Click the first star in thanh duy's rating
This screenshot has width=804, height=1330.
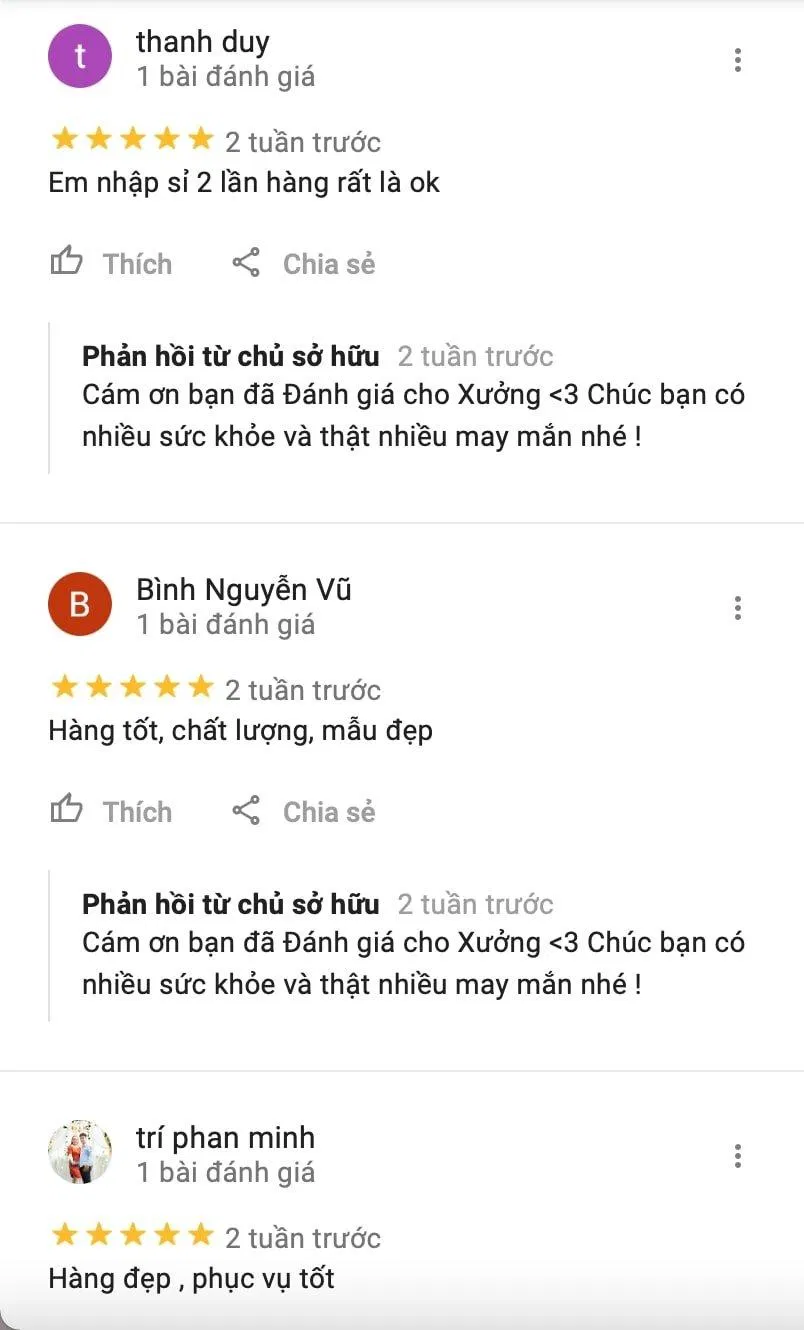pyautogui.click(x=63, y=138)
